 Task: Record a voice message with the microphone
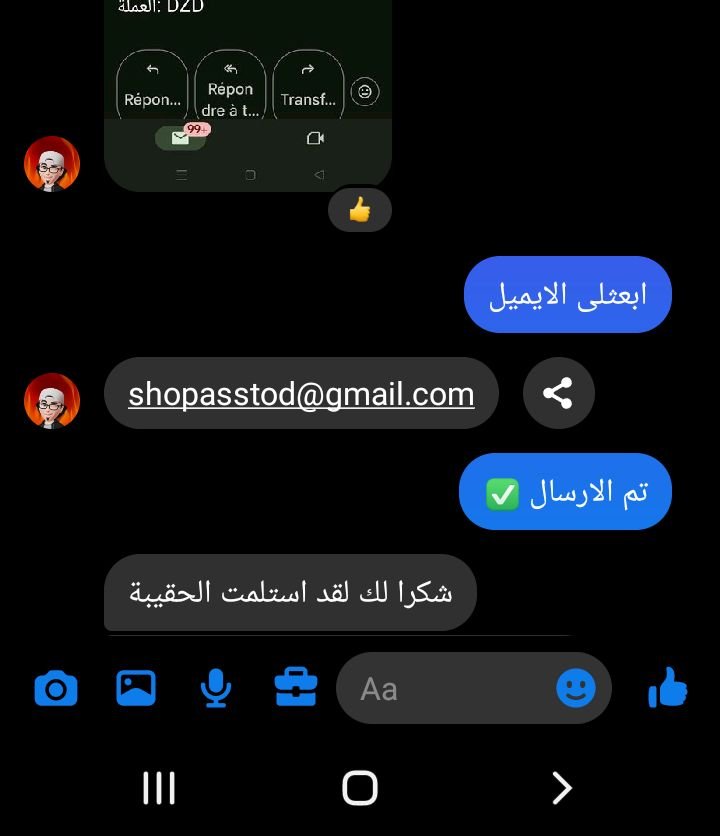tap(215, 688)
